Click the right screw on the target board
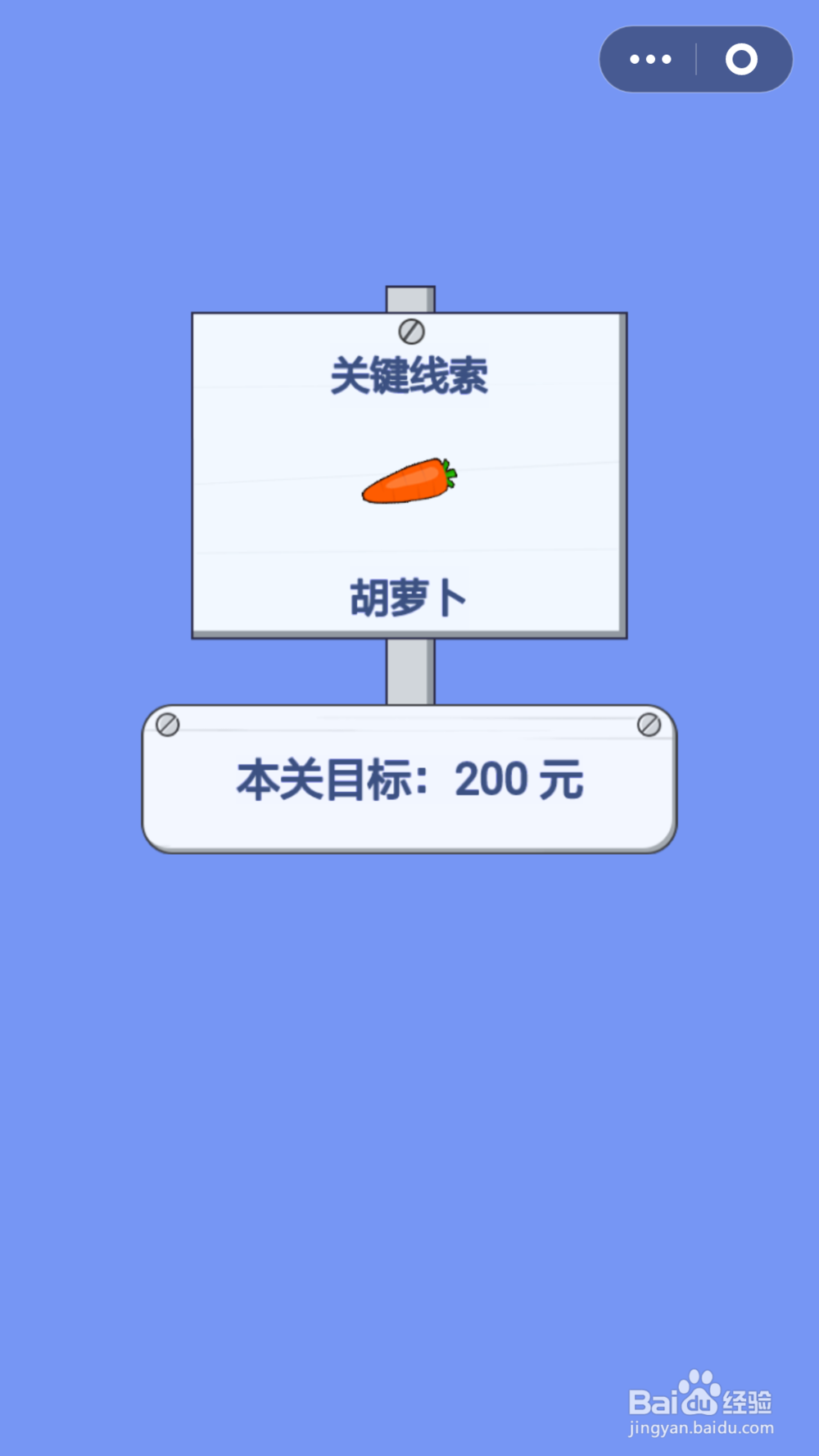Image resolution: width=819 pixels, height=1456 pixels. tap(649, 724)
